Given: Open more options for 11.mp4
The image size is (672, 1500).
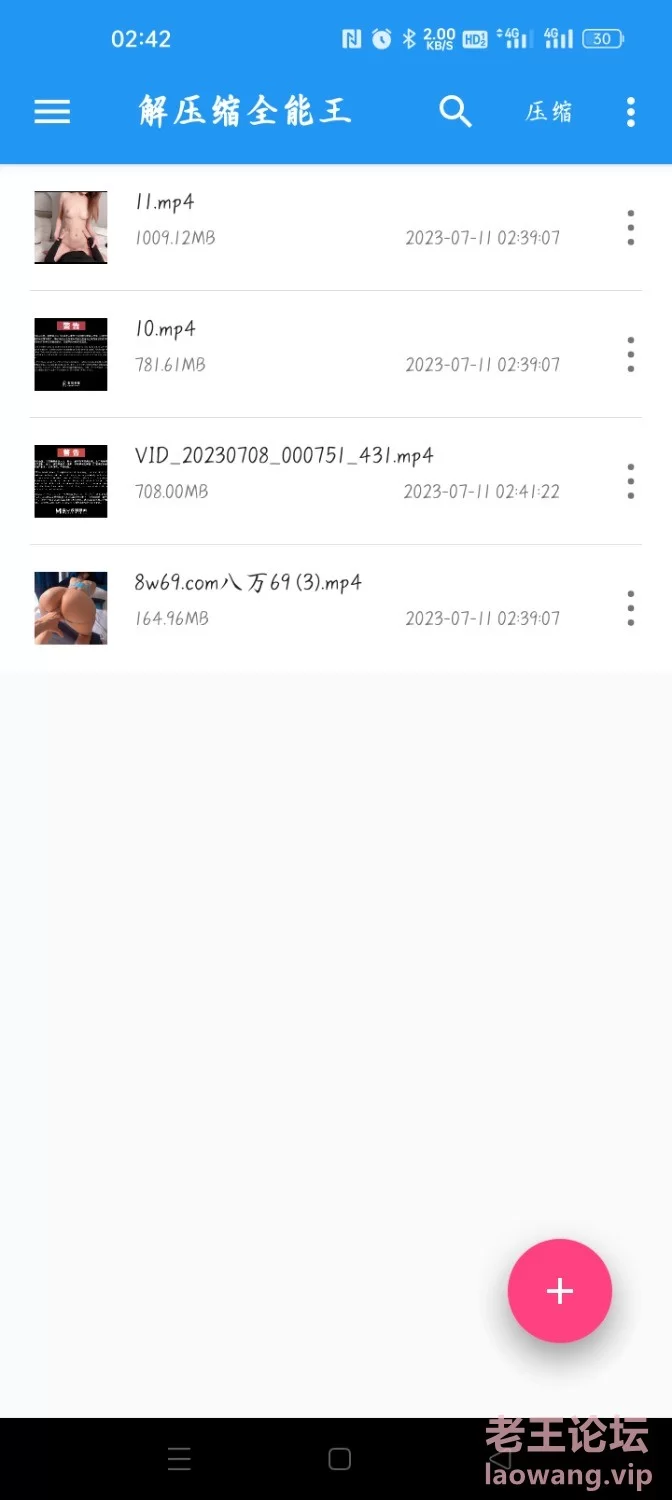Looking at the screenshot, I should tap(630, 228).
